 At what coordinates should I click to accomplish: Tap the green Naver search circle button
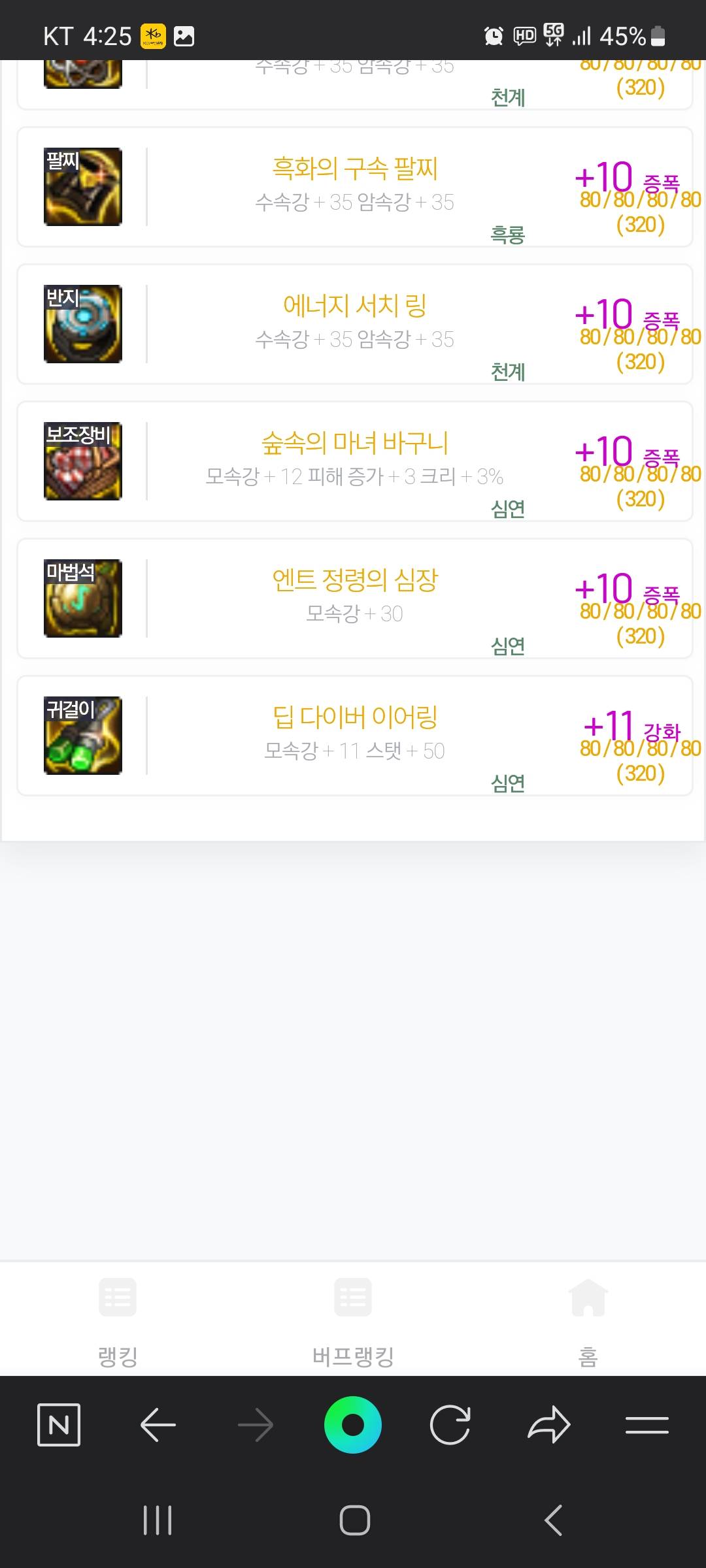(353, 1424)
